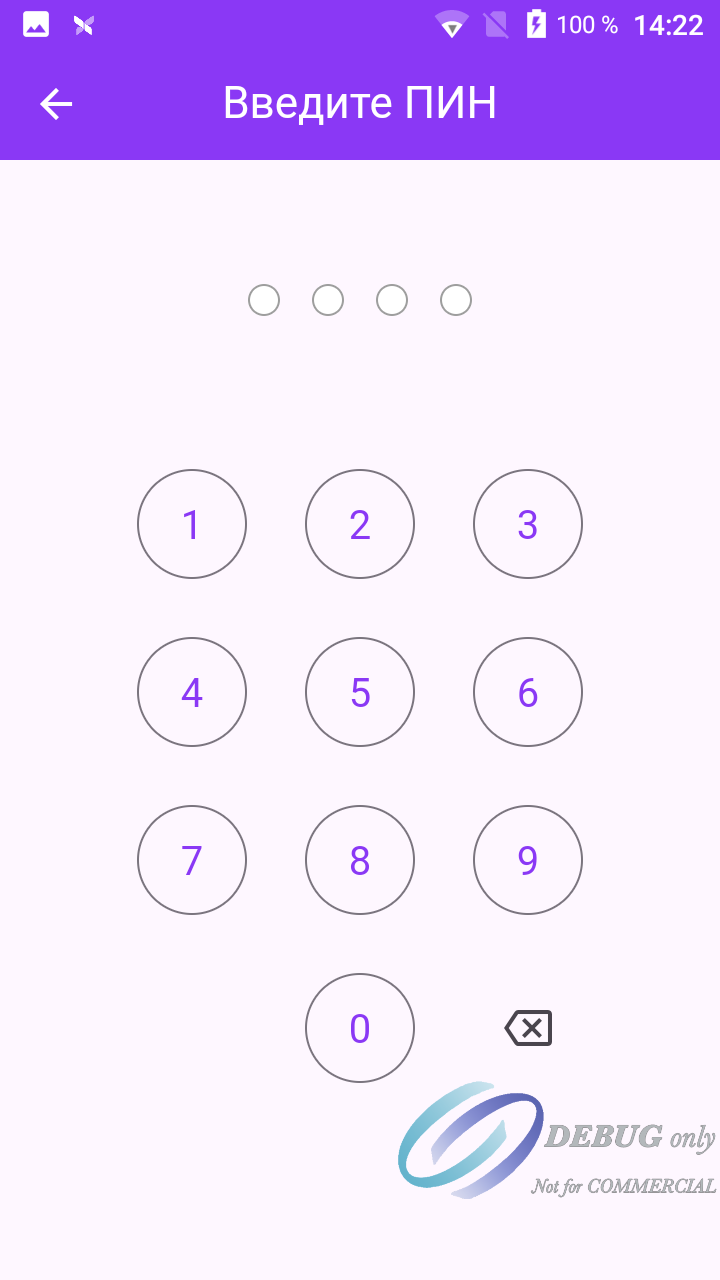
Task: Enter 0 on the PIN pad
Action: tap(360, 1028)
